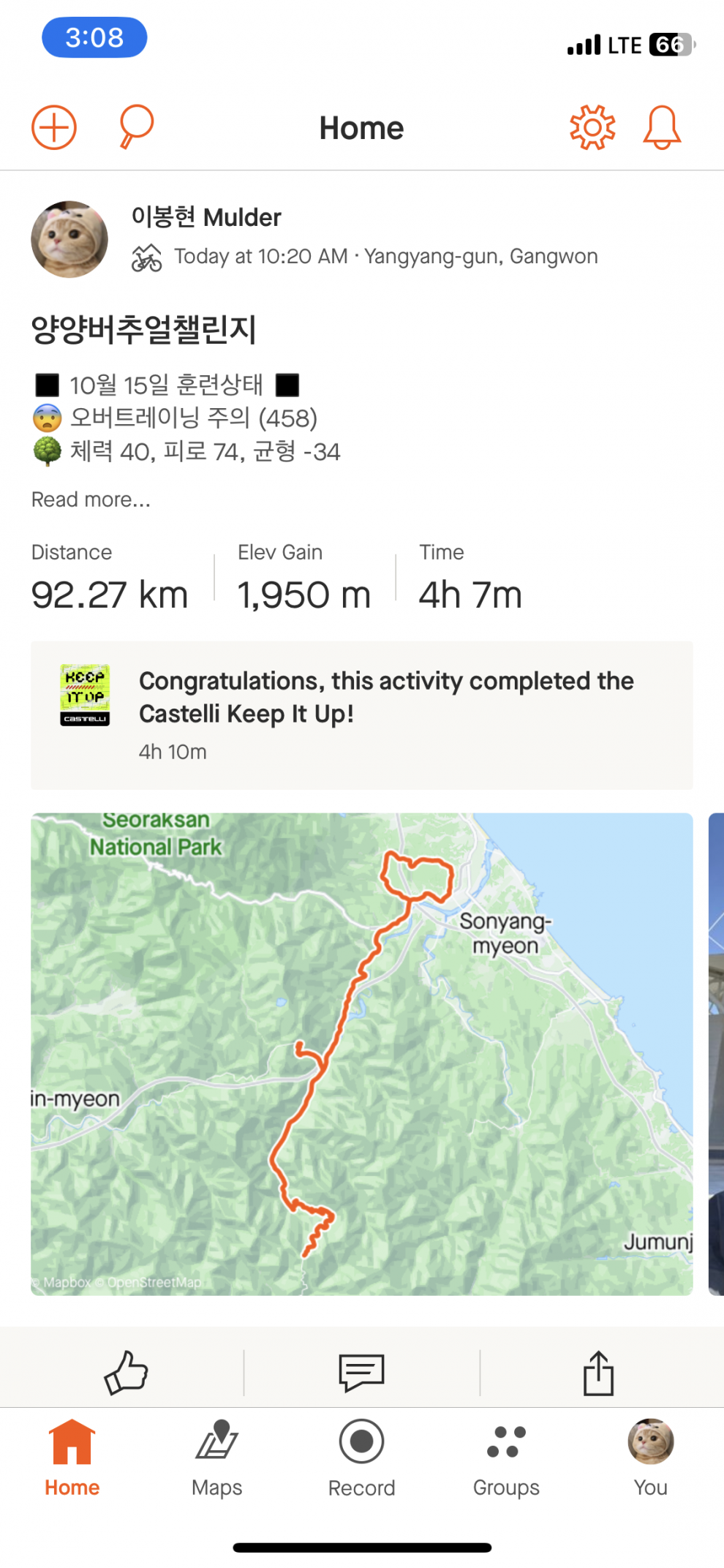Tap the plus icon to add activity
This screenshot has width=724, height=1568.
pos(54,127)
